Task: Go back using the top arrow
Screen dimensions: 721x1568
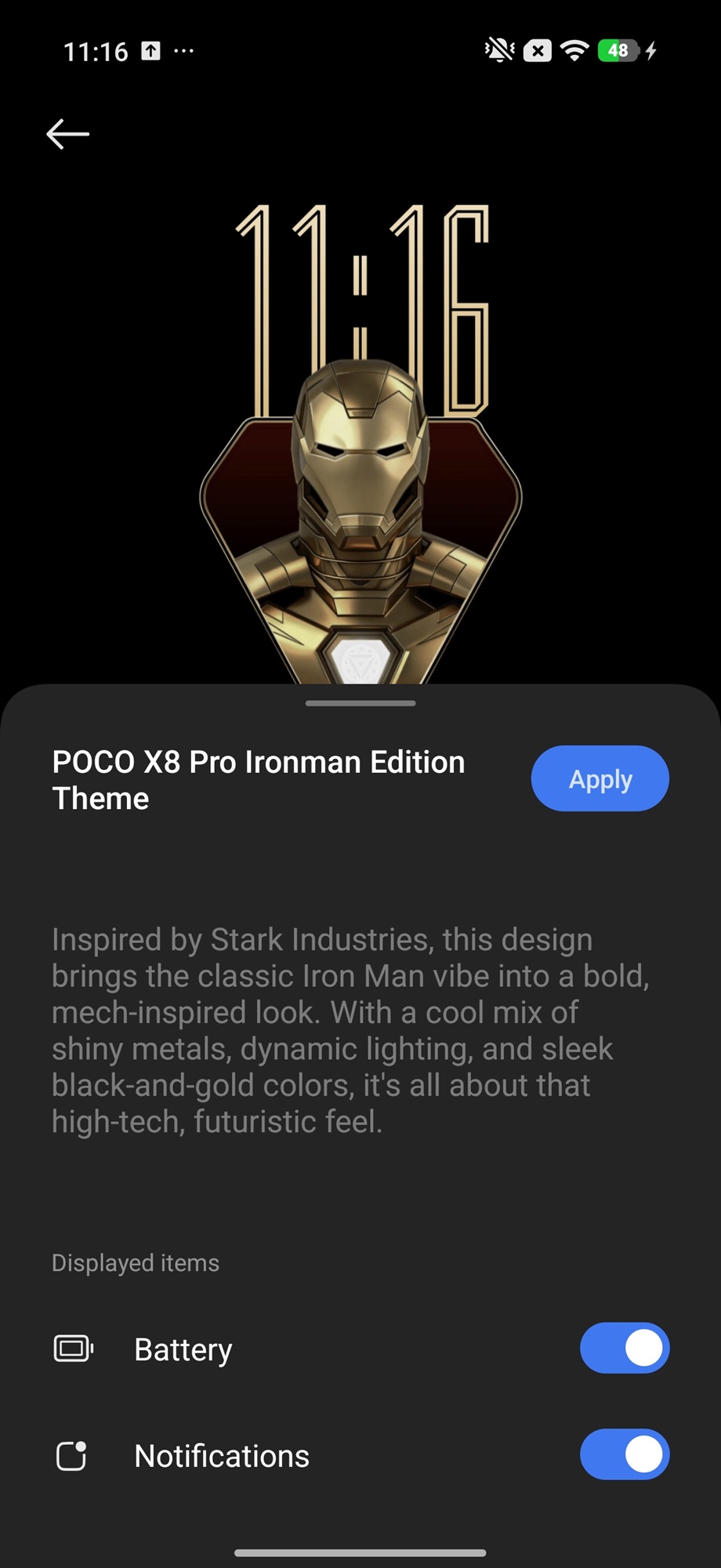Action: click(67, 134)
